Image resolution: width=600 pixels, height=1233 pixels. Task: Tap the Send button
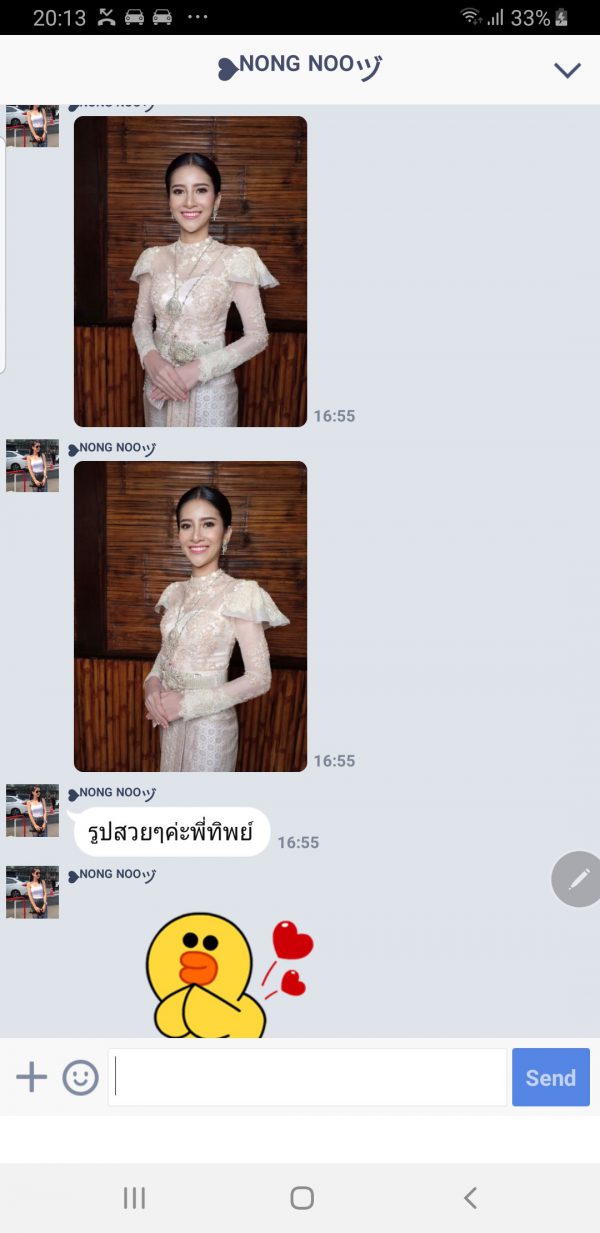(x=551, y=1077)
